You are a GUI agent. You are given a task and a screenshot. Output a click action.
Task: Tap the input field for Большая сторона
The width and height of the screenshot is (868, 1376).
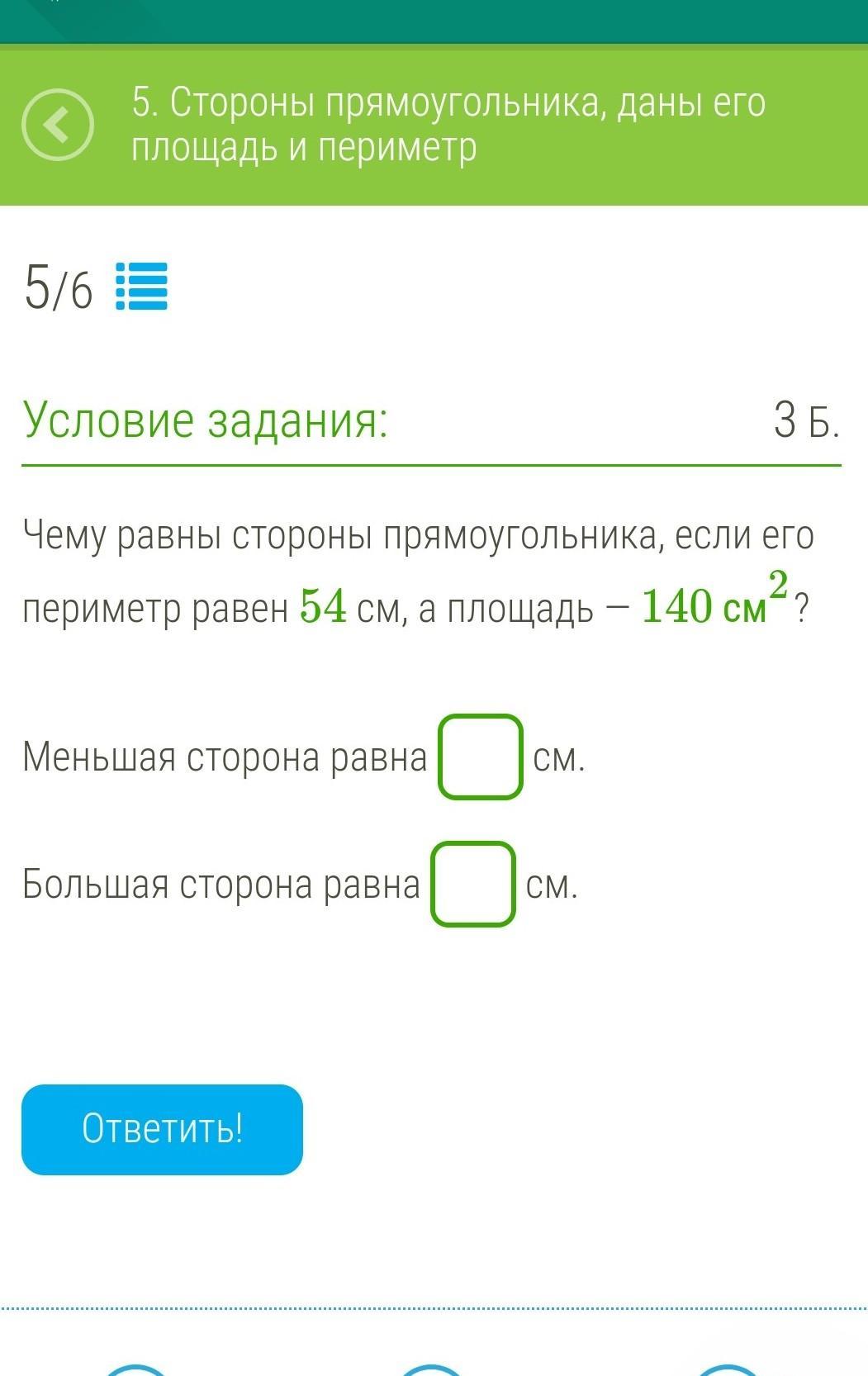(x=473, y=884)
